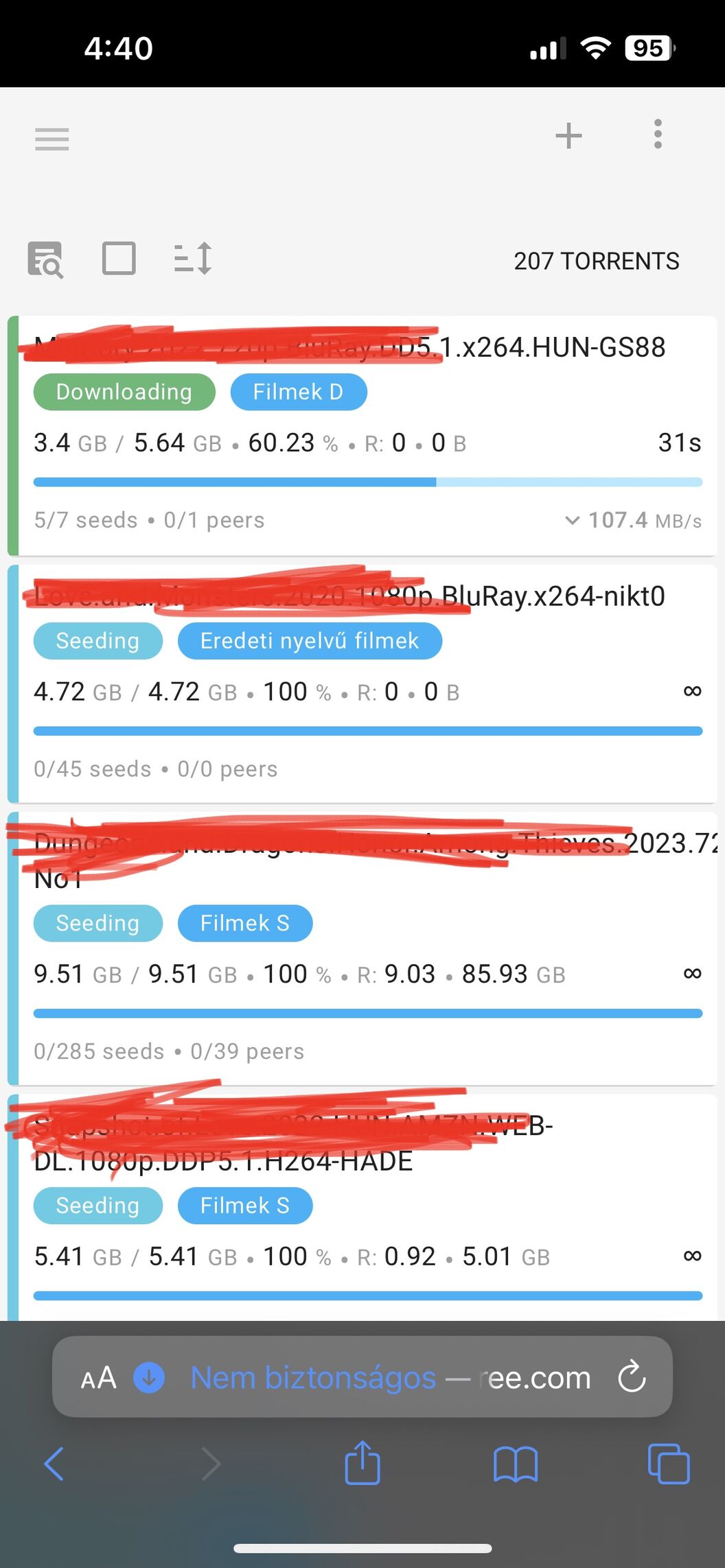Tap the Eredeti nyelvű filmek chip

click(310, 641)
